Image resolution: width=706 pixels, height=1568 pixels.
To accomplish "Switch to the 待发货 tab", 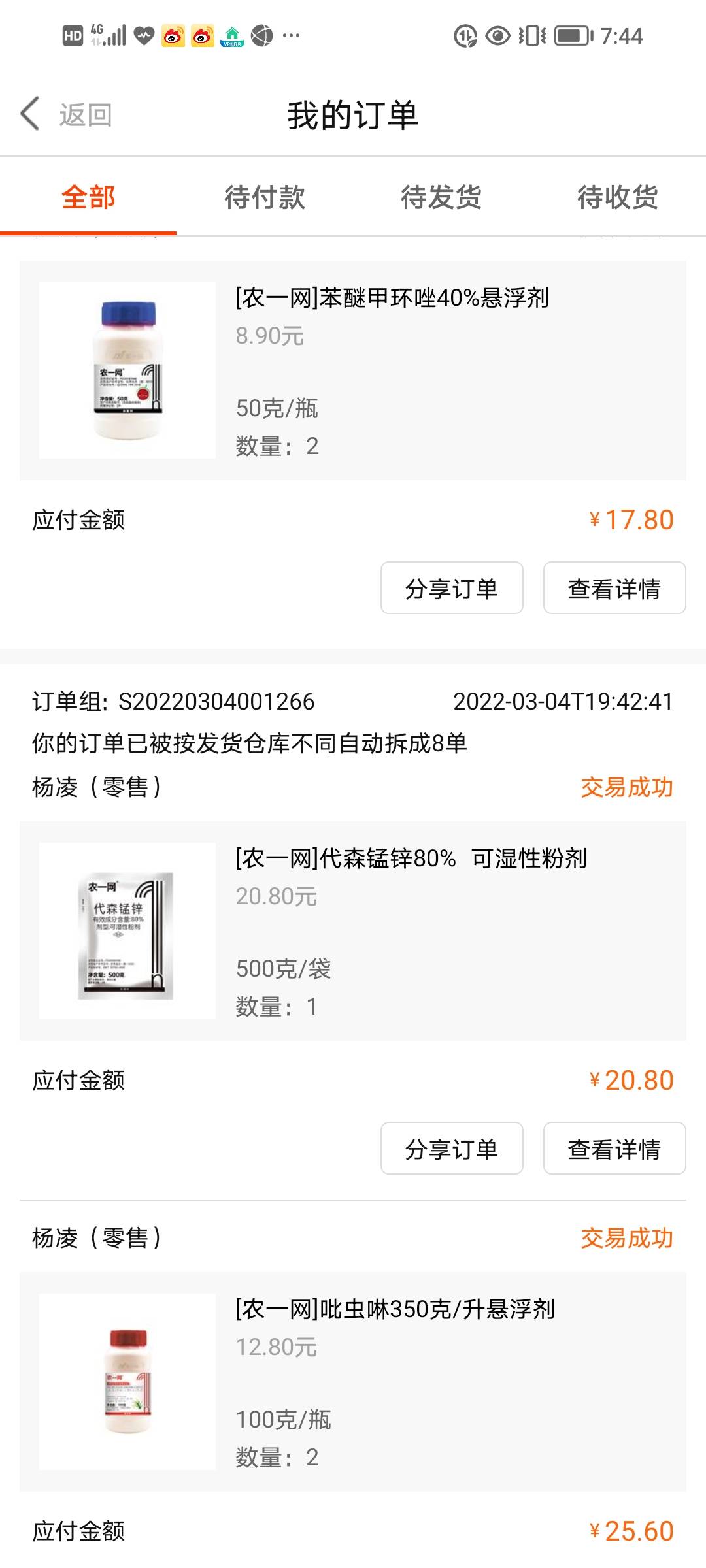I will click(x=441, y=197).
